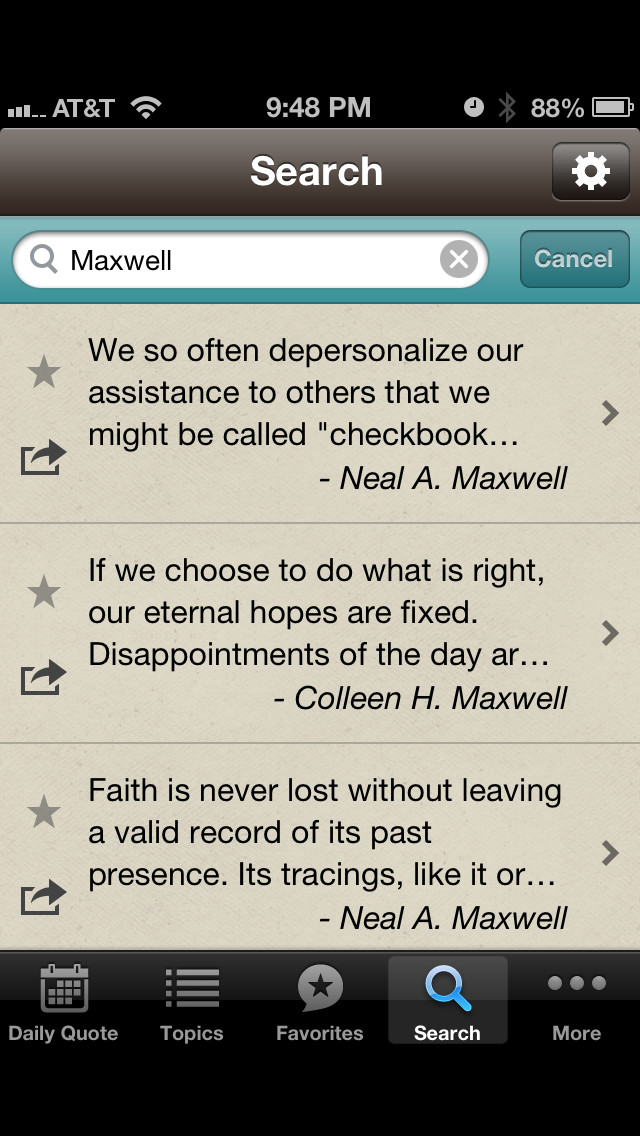Go to the Topics tab
The width and height of the screenshot is (640, 1136).
[191, 1002]
